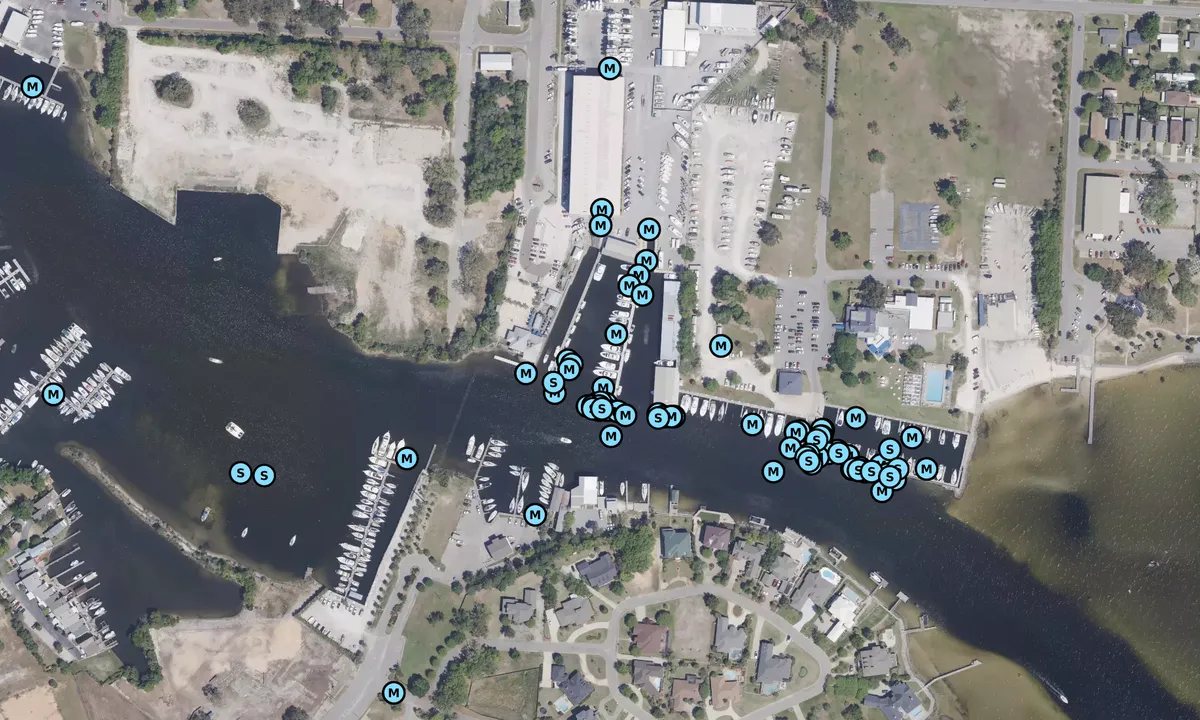Select the M marker beside the long sailboat dock
The width and height of the screenshot is (1200, 720).
[x=406, y=458]
